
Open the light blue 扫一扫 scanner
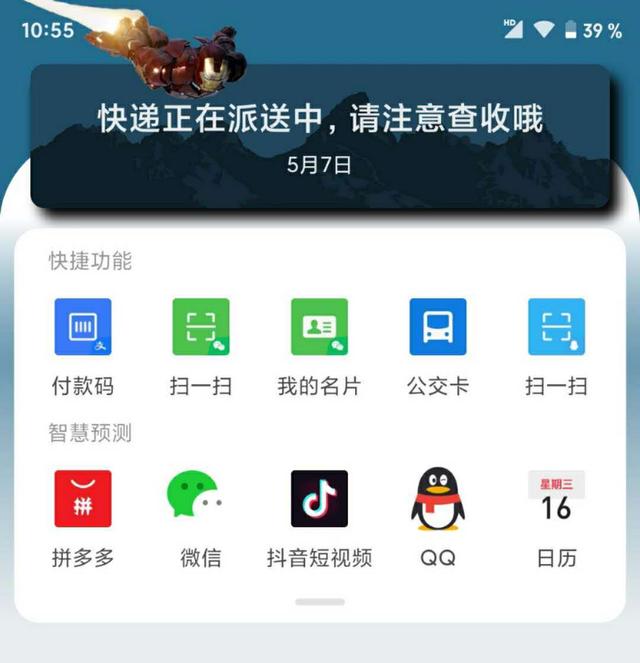tap(556, 327)
